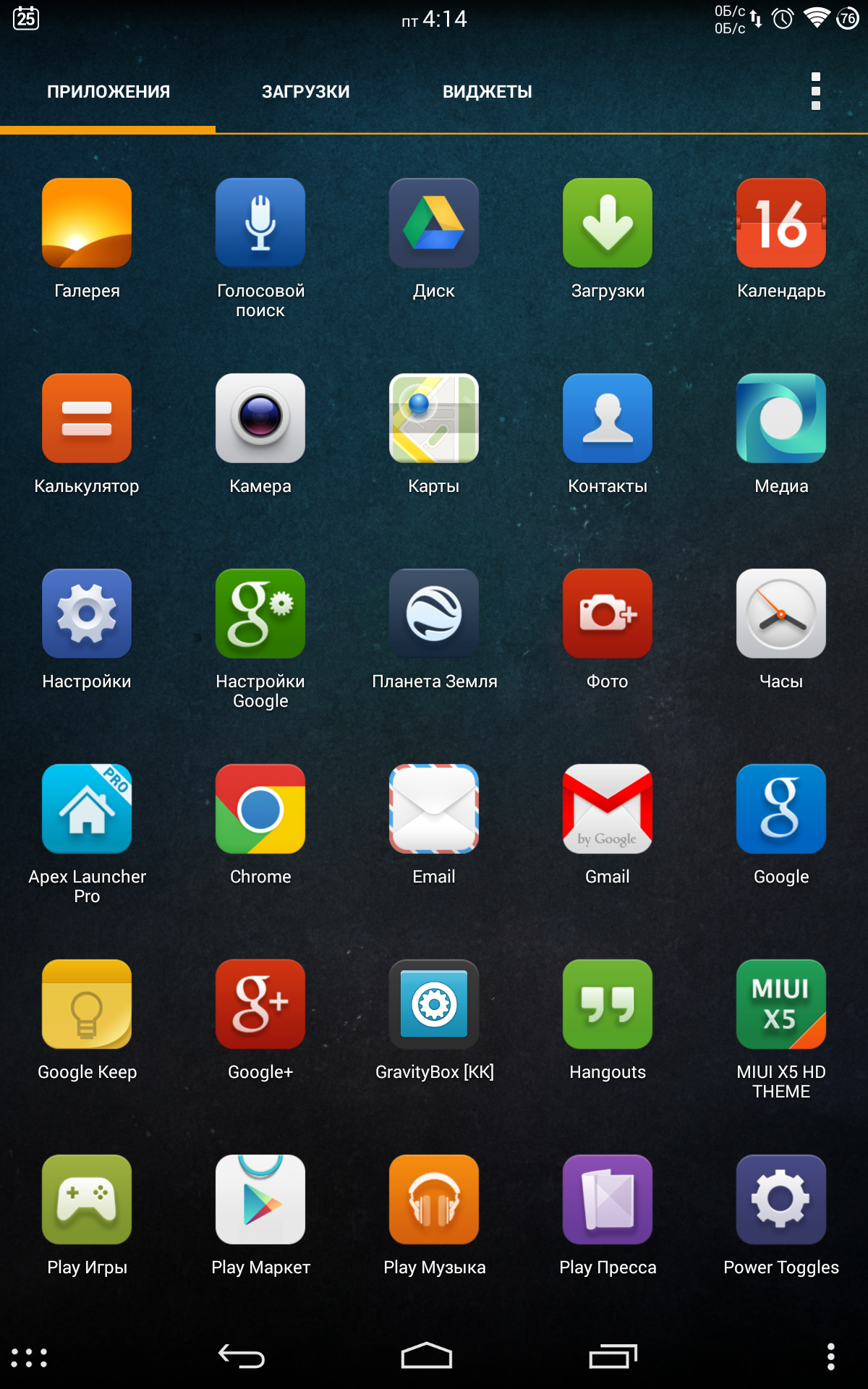Tap the system back button
Image resolution: width=868 pixels, height=1389 pixels.
tap(242, 1356)
